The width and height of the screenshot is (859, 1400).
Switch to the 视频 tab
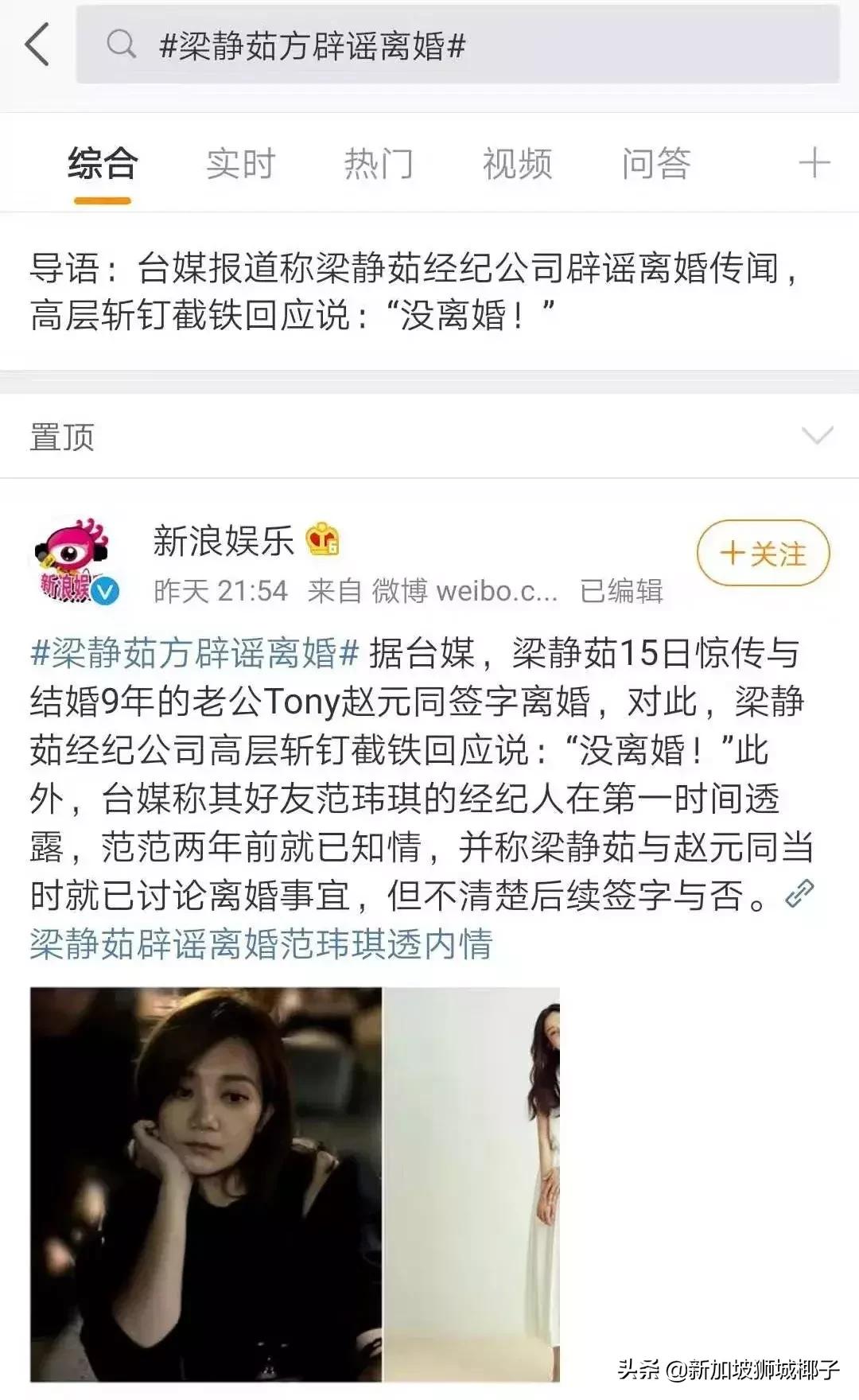[x=517, y=163]
